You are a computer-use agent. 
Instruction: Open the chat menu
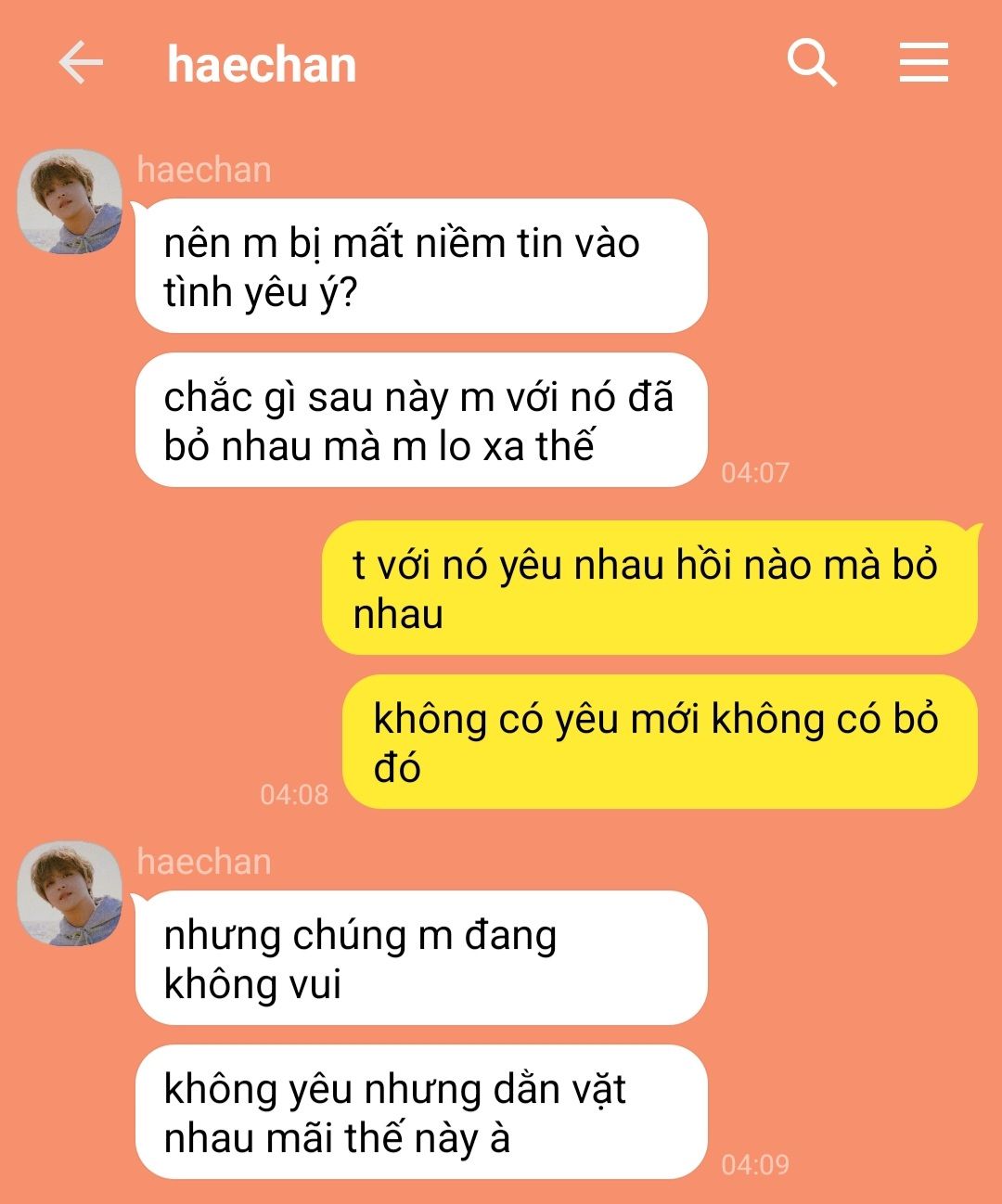point(923,63)
